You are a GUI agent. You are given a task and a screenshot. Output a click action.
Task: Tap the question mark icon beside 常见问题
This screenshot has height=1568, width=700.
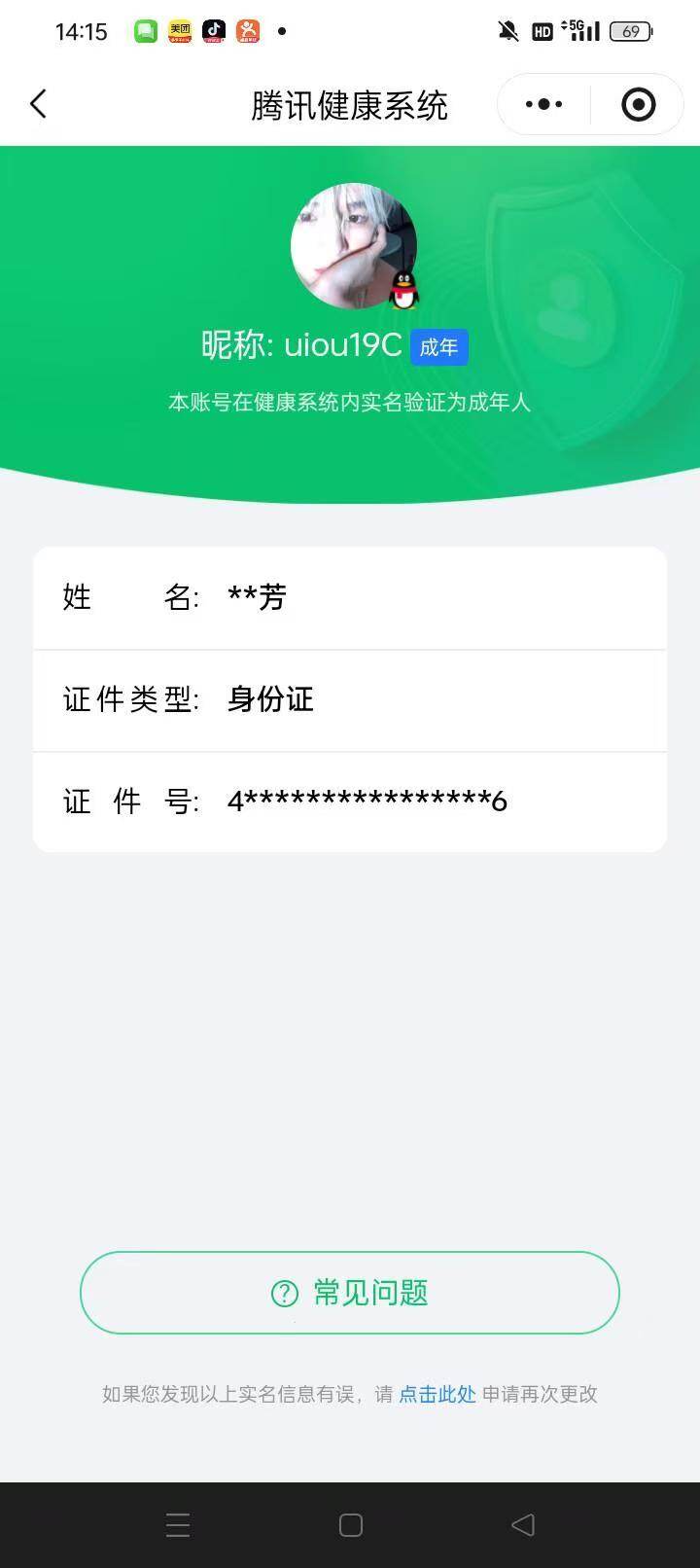pos(282,1293)
